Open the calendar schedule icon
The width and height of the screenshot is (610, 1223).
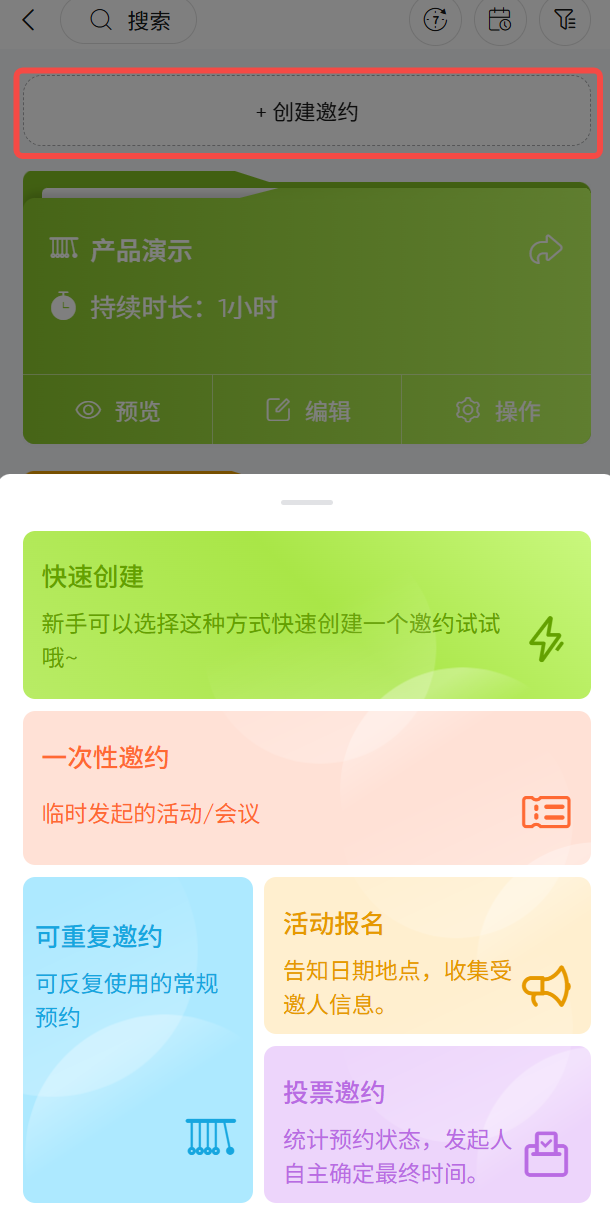click(500, 20)
